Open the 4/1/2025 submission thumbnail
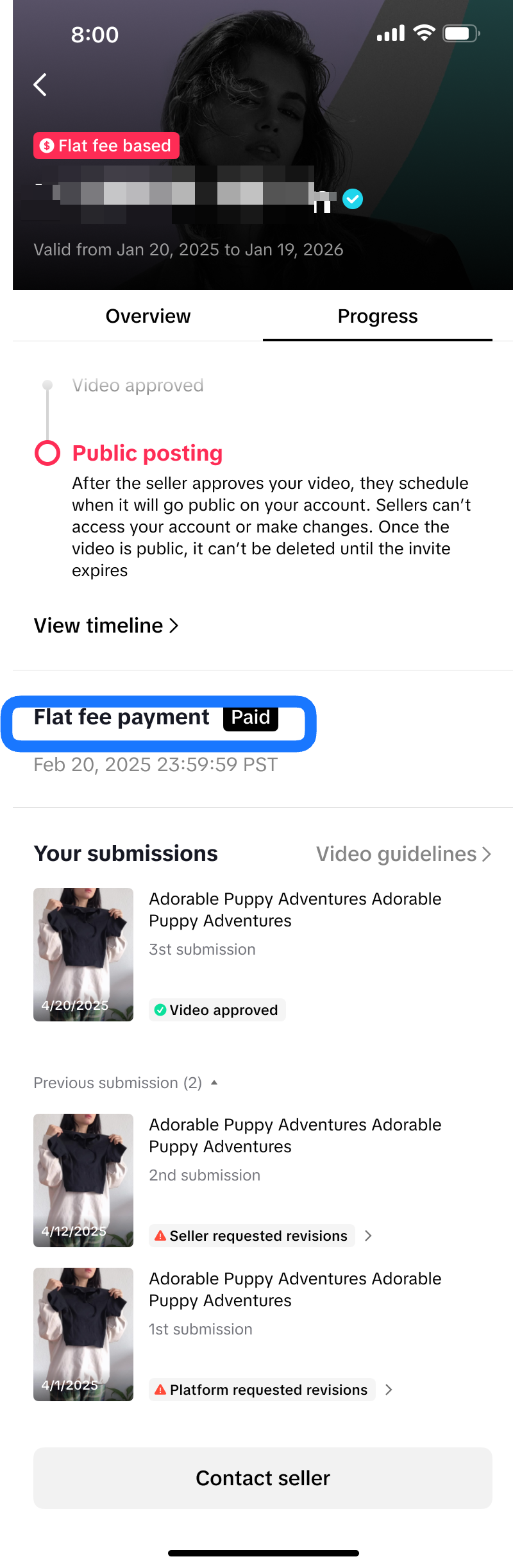 [83, 1334]
